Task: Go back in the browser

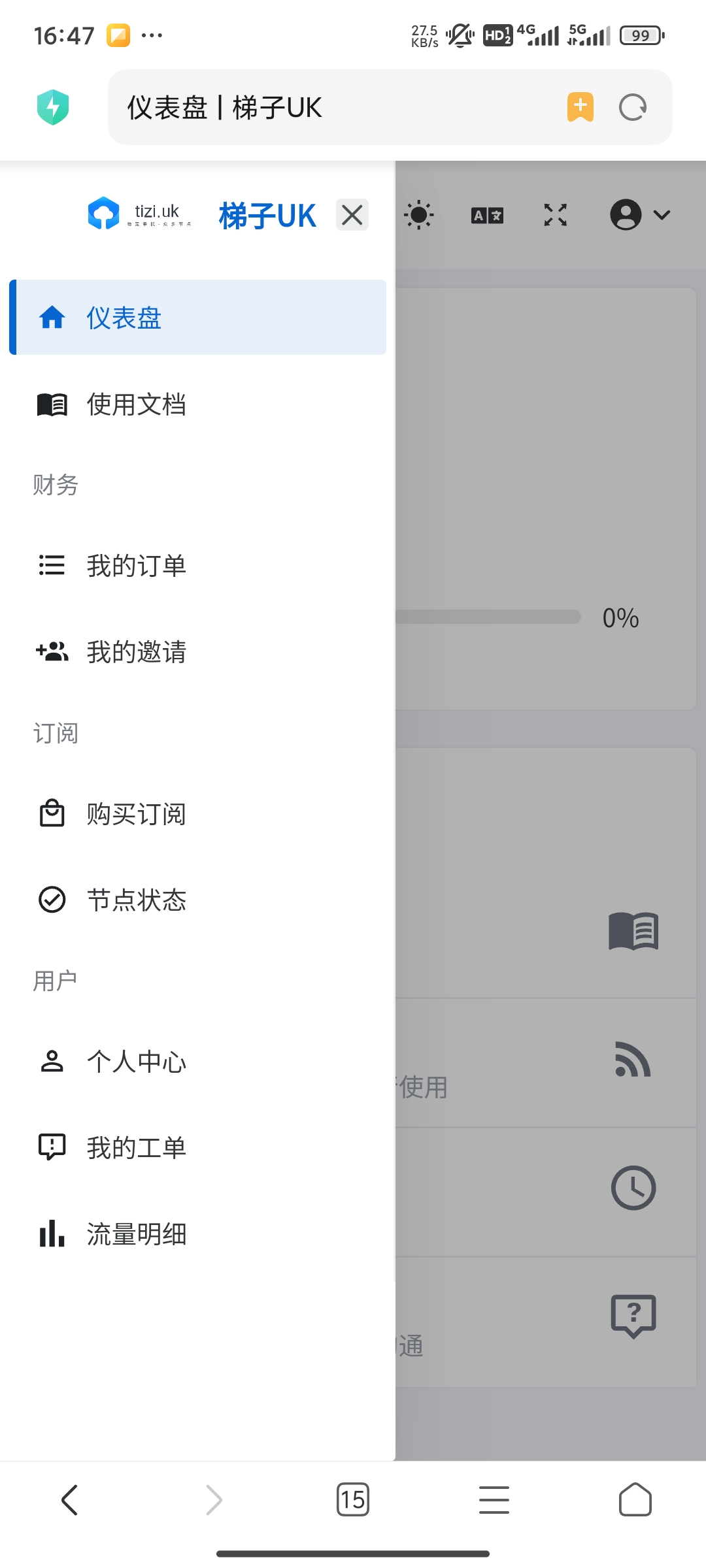Action: pos(70,1499)
